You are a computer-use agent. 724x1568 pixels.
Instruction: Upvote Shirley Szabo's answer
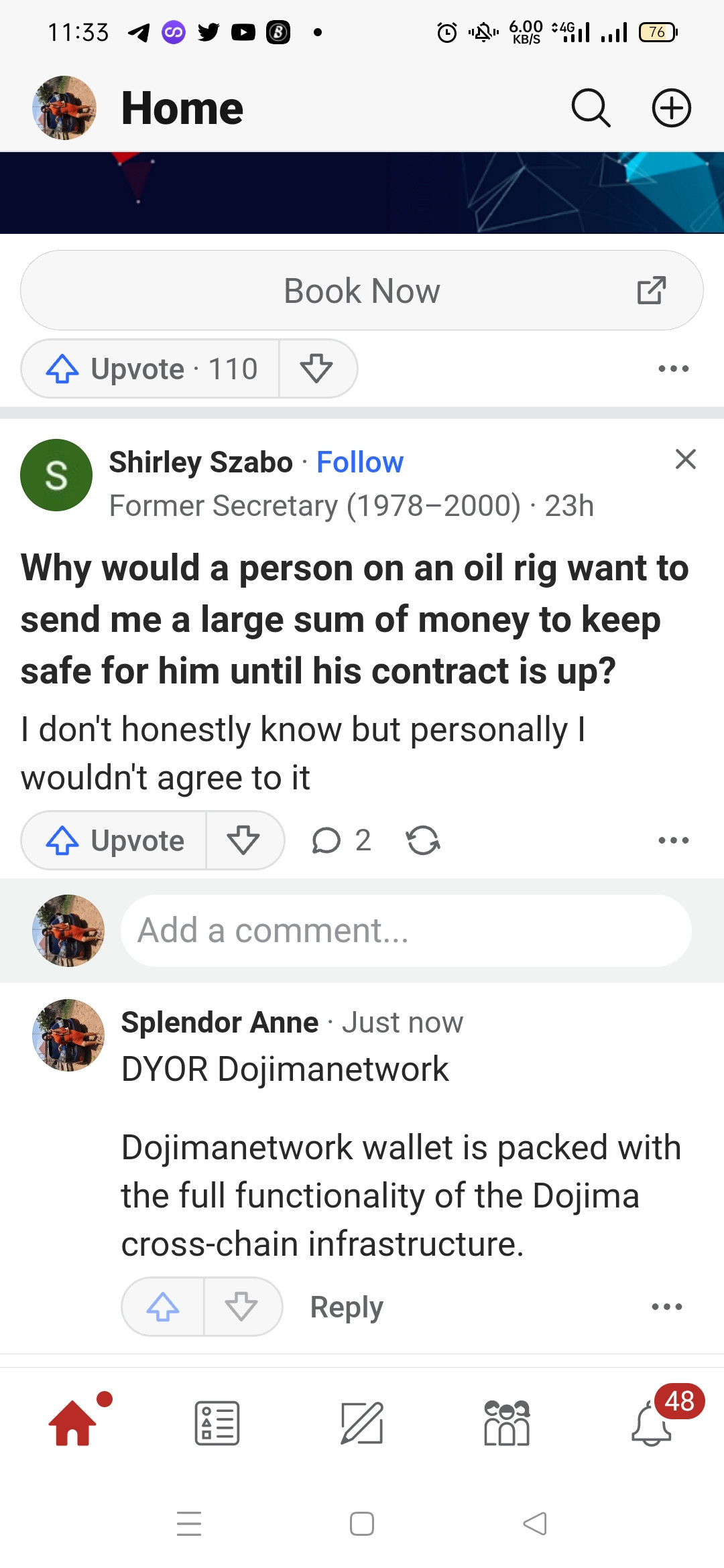[114, 840]
